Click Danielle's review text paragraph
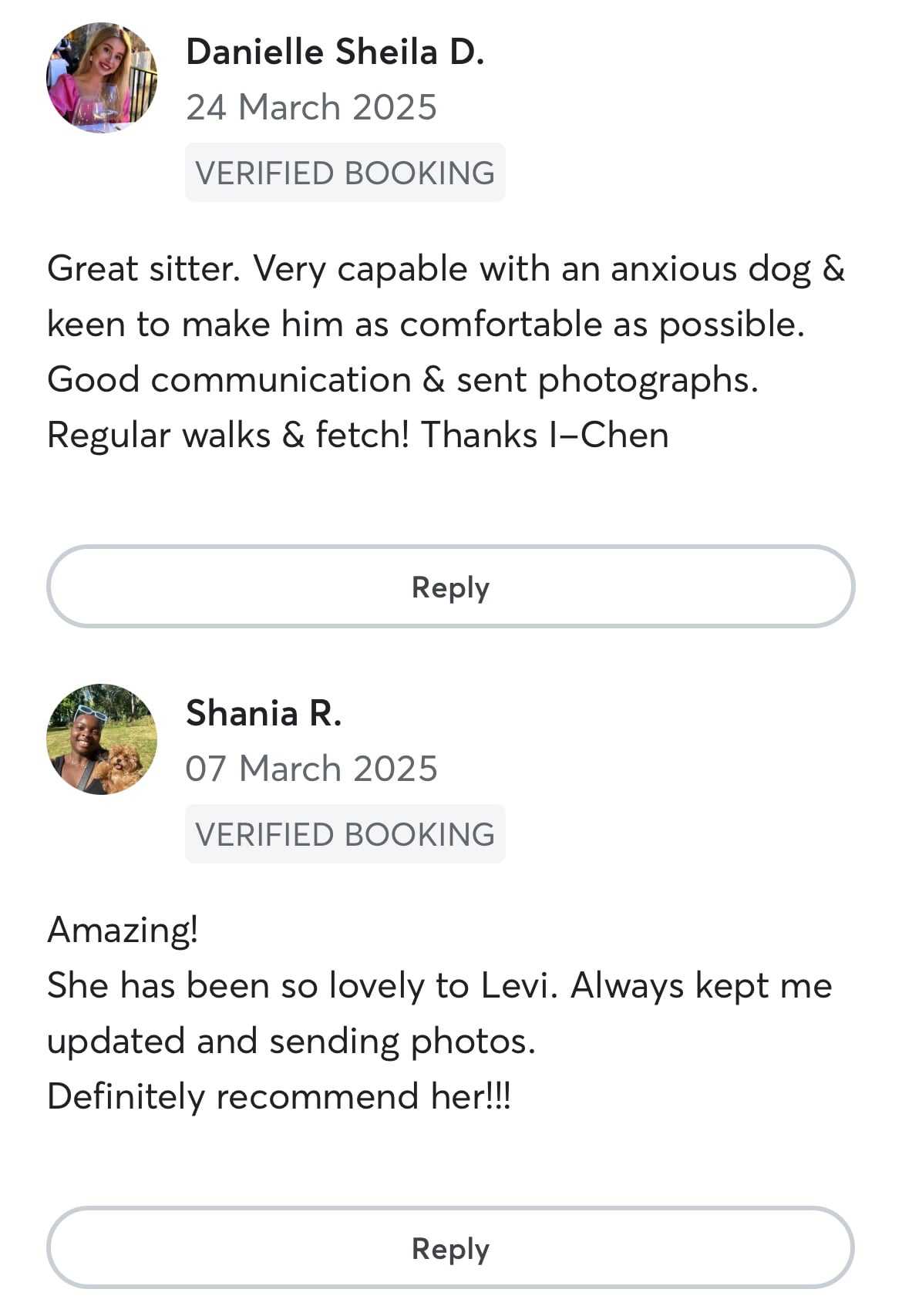Screen dimensions: 902x1316 (447, 351)
